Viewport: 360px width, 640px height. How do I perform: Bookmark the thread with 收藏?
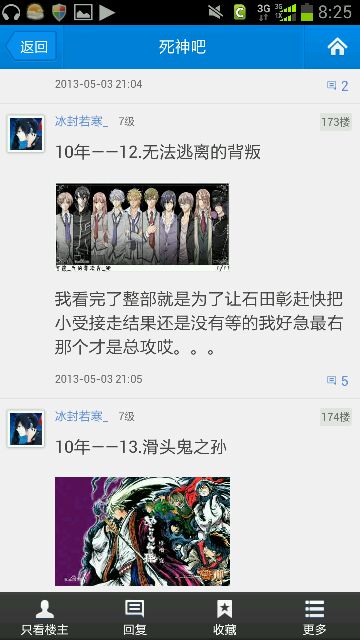tap(224, 616)
